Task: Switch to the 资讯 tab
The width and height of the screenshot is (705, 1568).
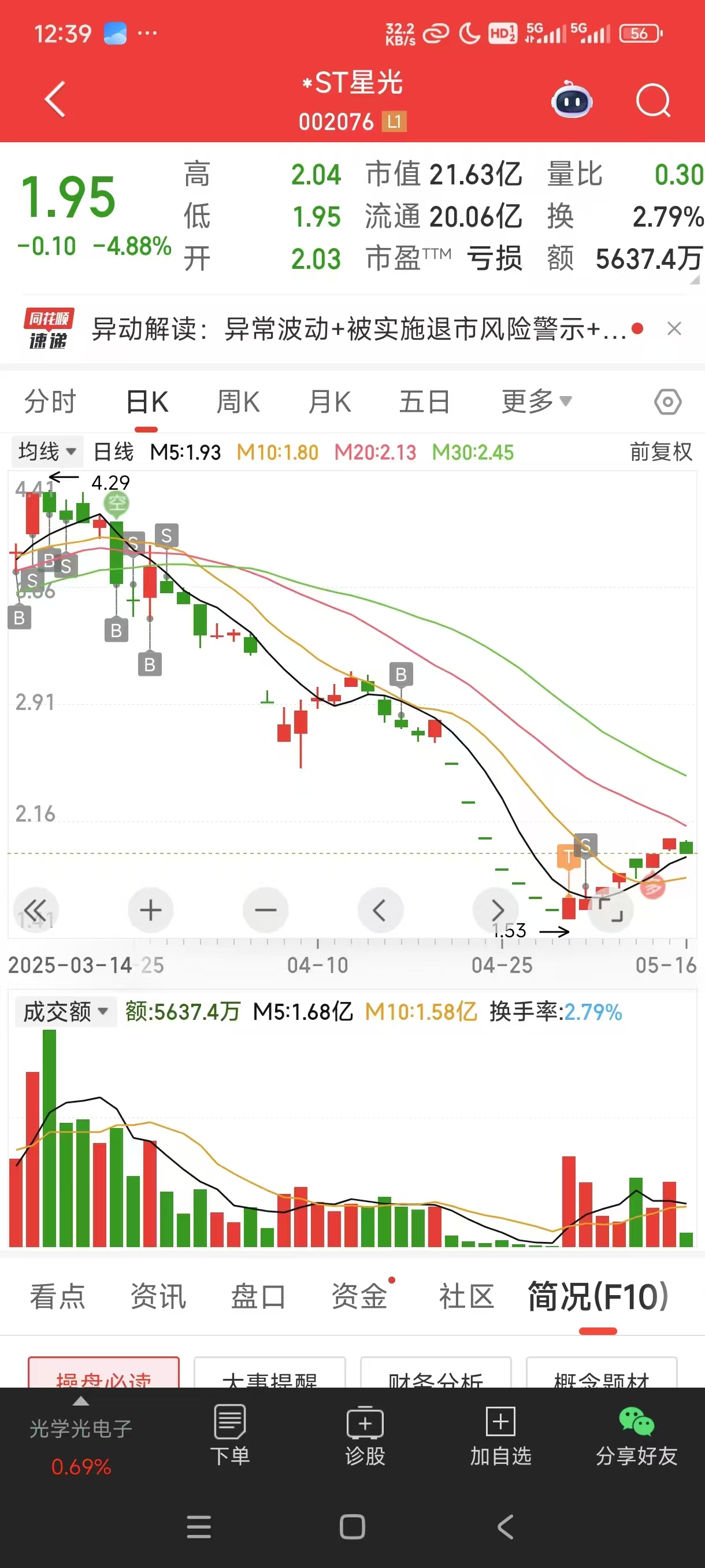Action: click(158, 1296)
